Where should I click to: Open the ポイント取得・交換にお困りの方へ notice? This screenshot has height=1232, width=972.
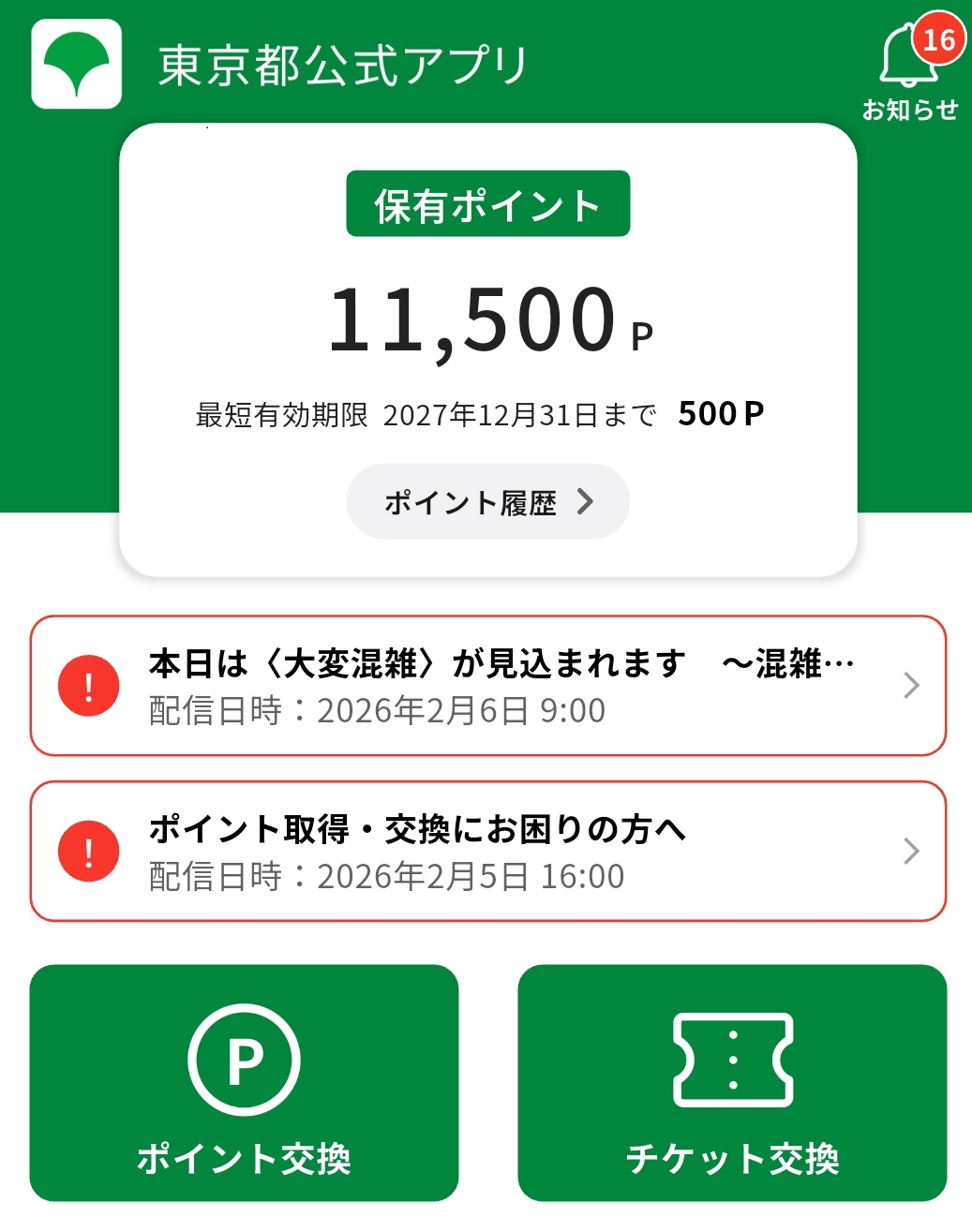[487, 852]
